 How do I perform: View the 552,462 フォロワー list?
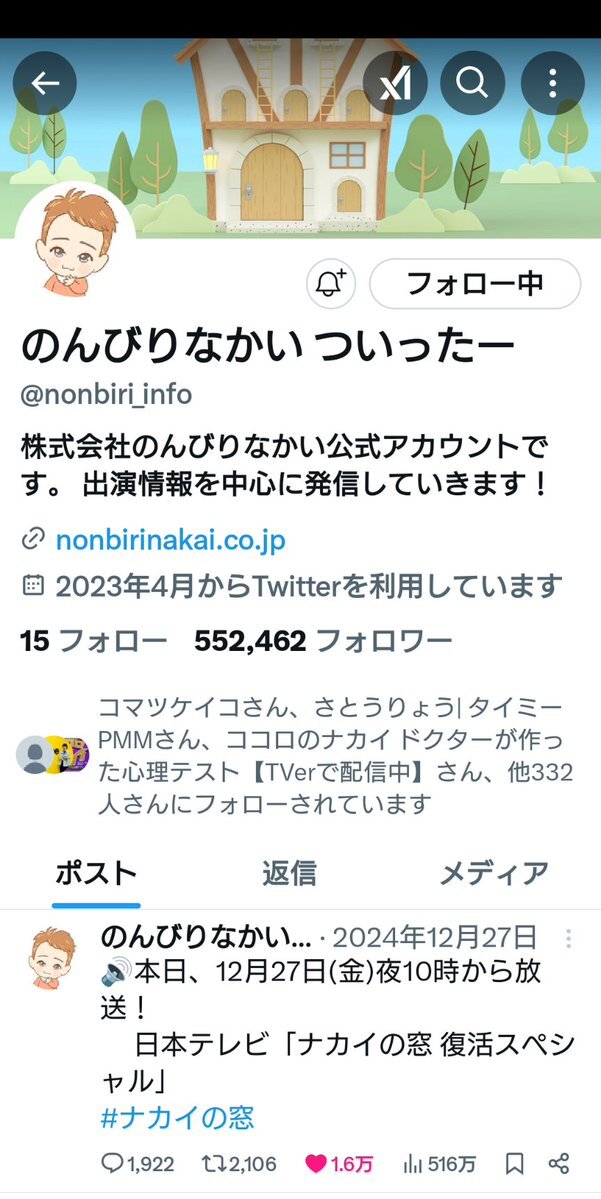(323, 641)
